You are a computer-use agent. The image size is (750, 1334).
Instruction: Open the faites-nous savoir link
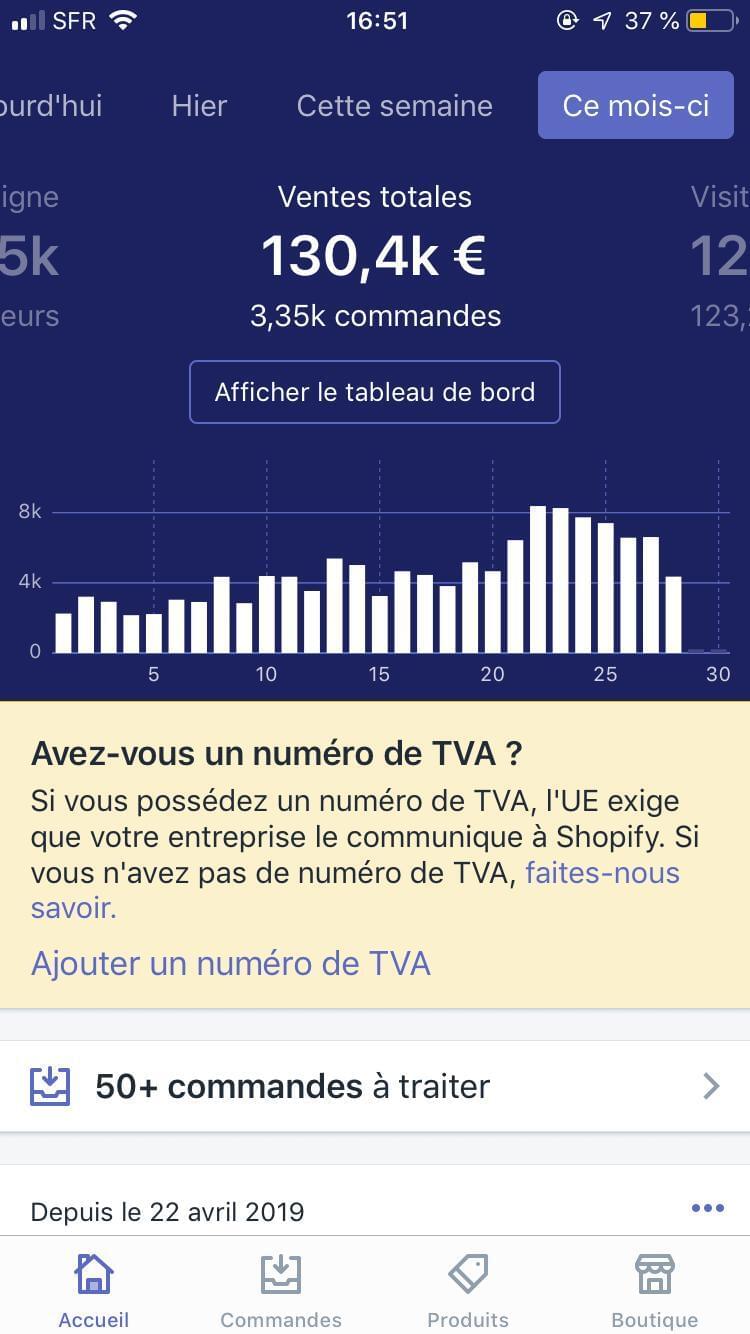click(x=602, y=873)
